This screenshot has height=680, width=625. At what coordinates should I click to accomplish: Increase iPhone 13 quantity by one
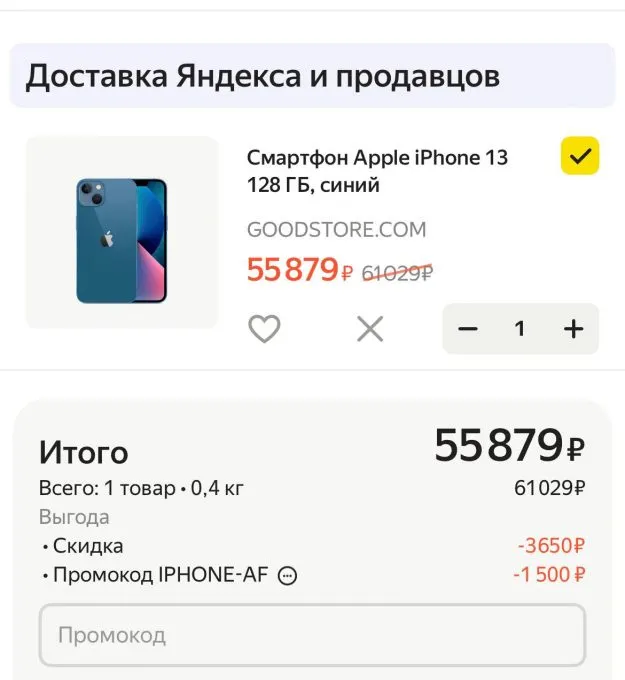click(573, 329)
